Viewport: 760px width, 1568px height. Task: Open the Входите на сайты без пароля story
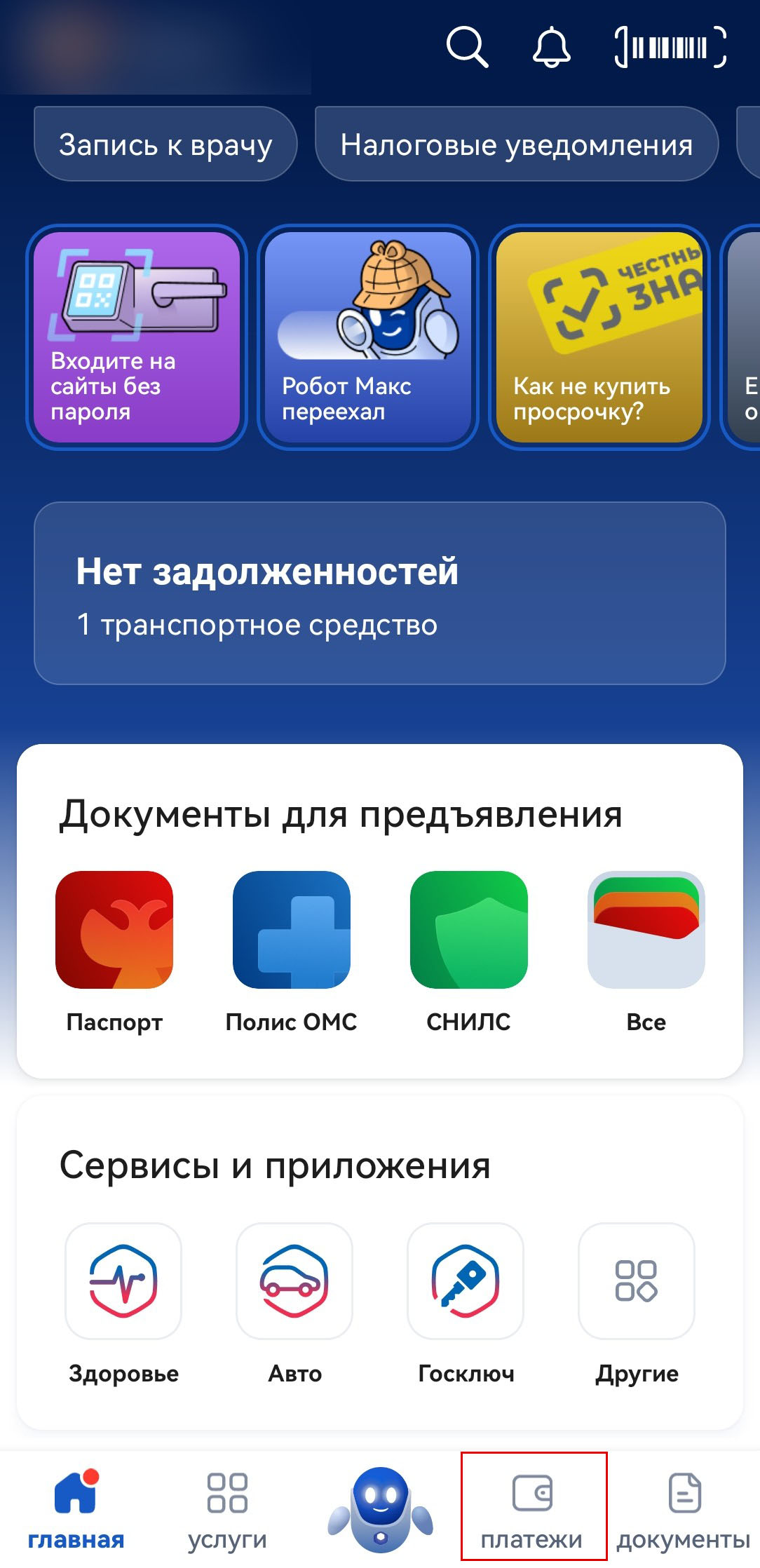(x=137, y=337)
